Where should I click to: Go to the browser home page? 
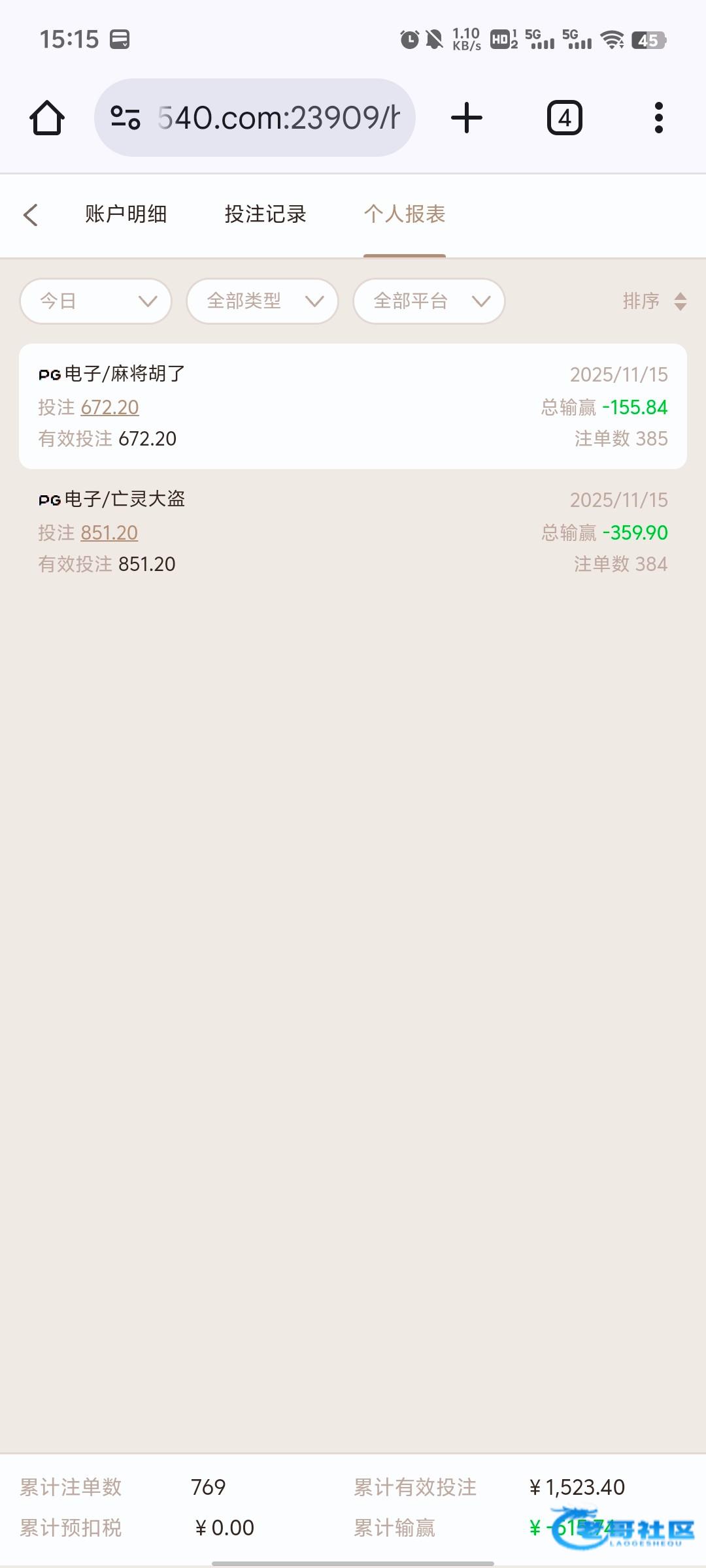click(47, 118)
